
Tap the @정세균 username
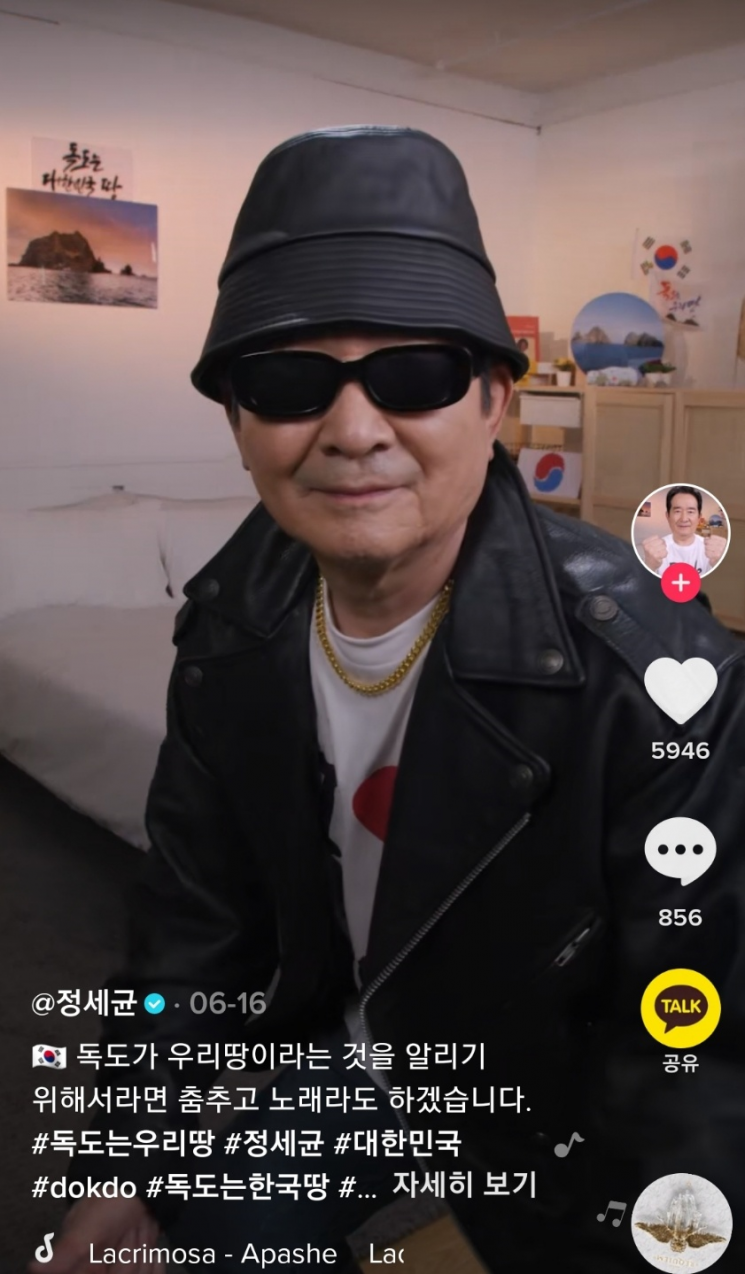point(84,1003)
